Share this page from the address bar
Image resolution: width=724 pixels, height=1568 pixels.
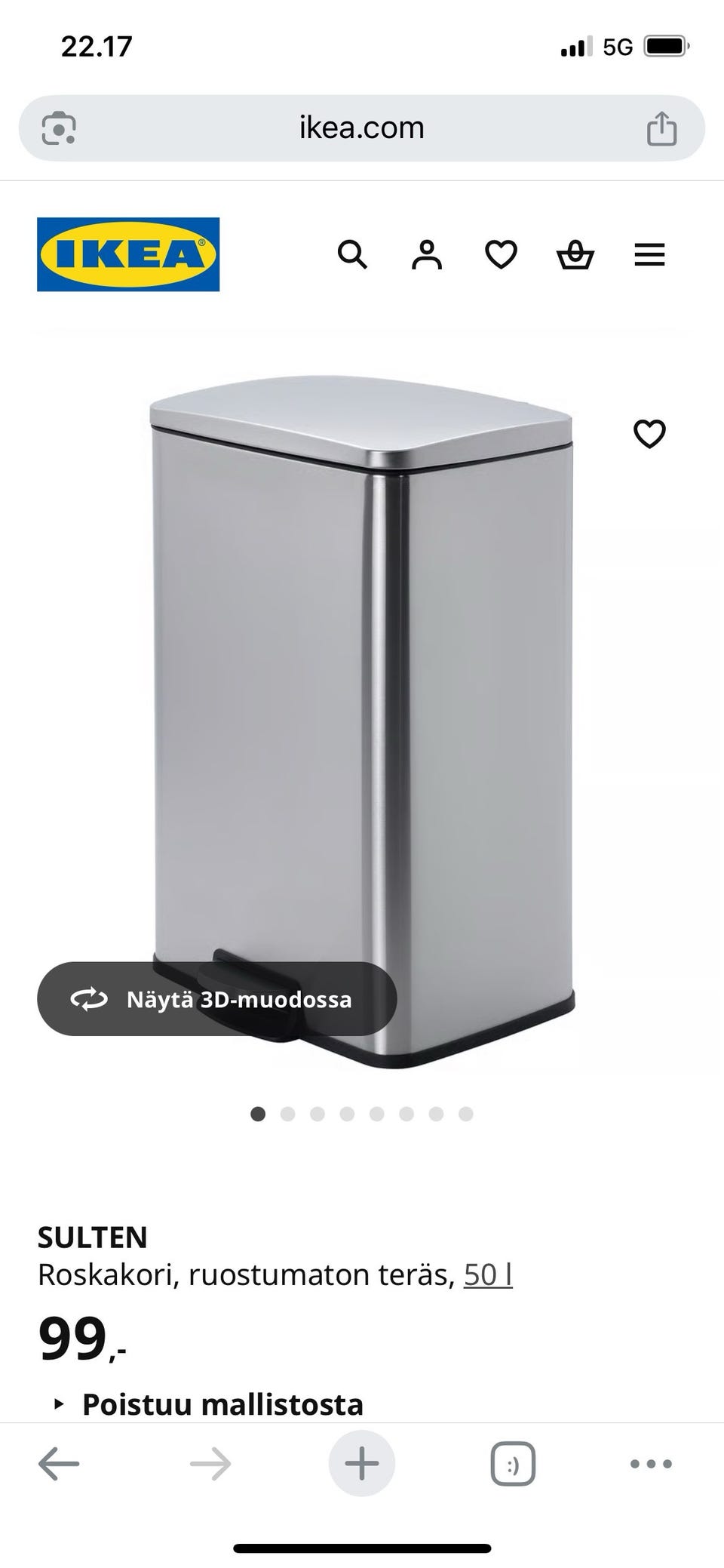click(x=661, y=128)
